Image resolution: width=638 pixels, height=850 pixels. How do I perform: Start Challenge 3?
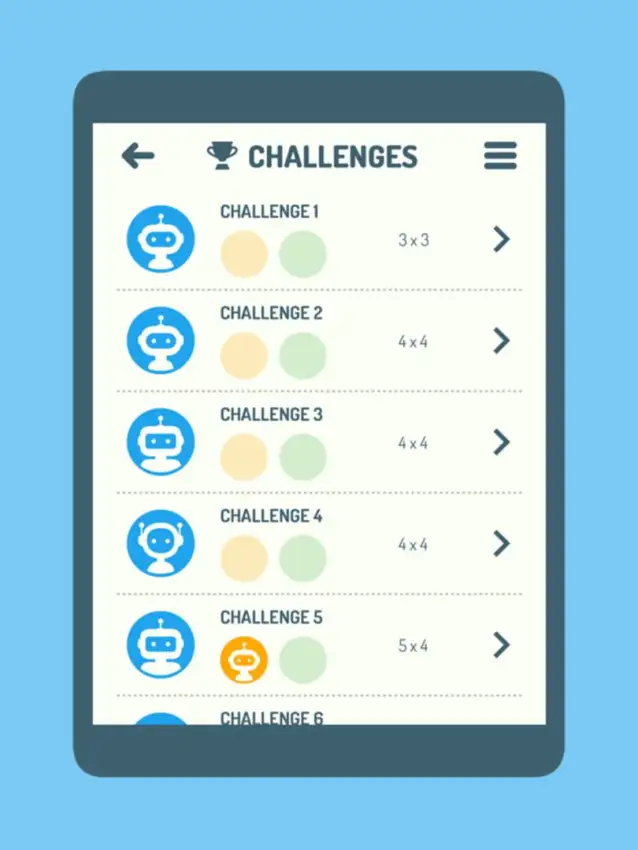501,442
